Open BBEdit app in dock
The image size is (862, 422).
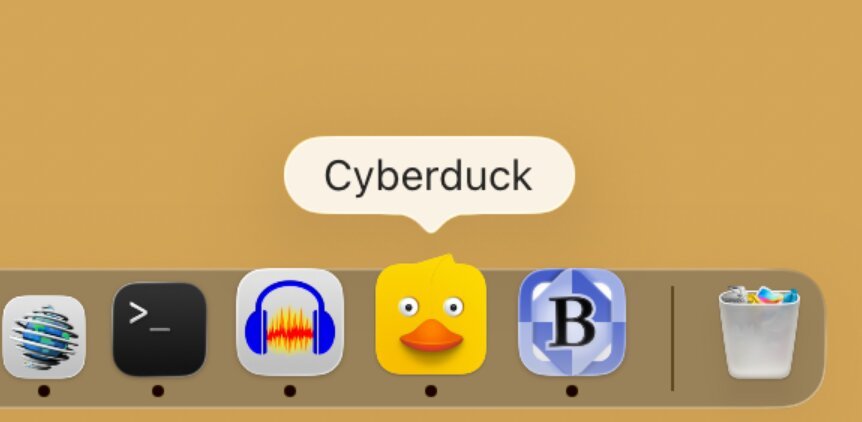tap(572, 322)
